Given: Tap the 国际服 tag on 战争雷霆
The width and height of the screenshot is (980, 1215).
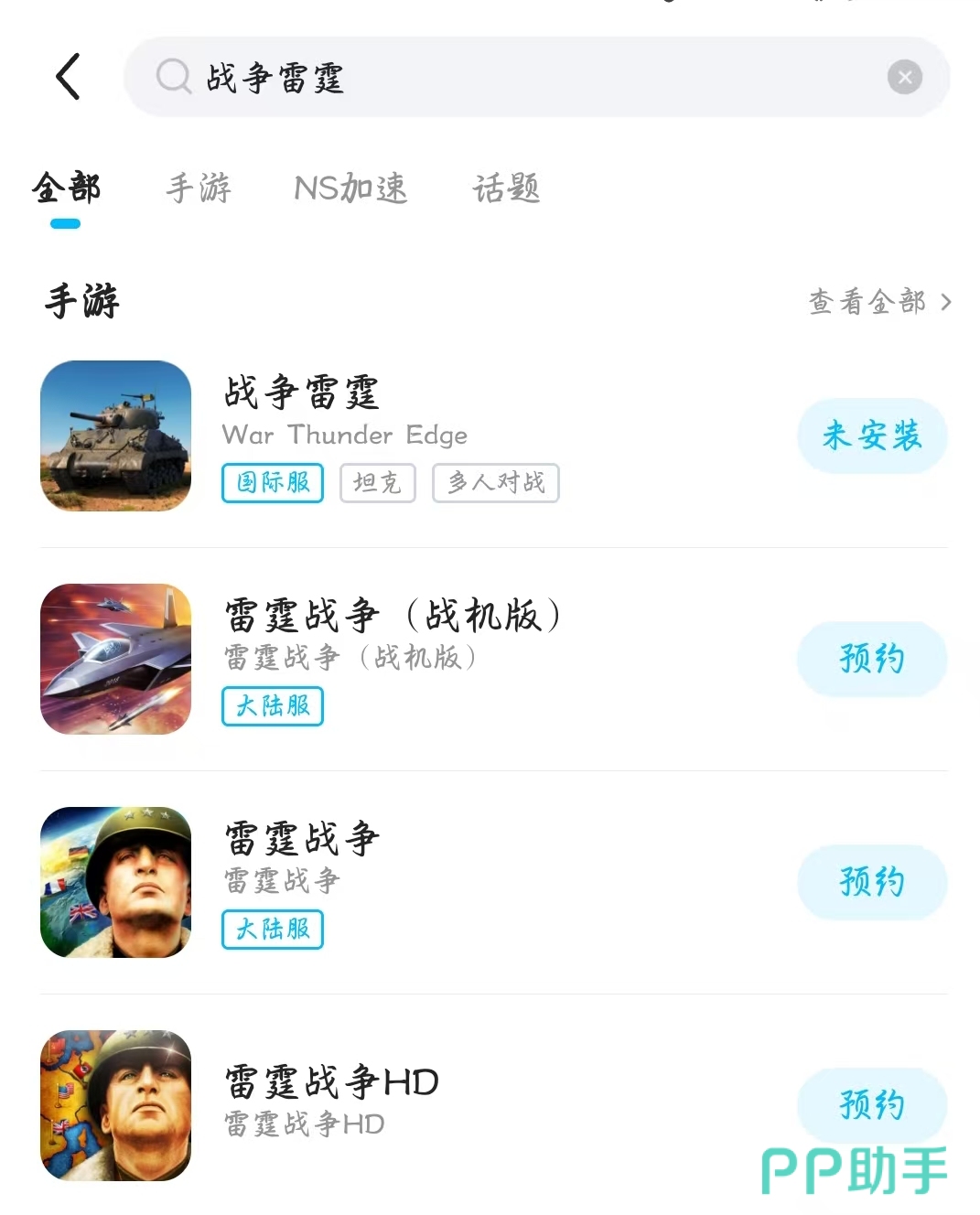Looking at the screenshot, I should [x=273, y=482].
